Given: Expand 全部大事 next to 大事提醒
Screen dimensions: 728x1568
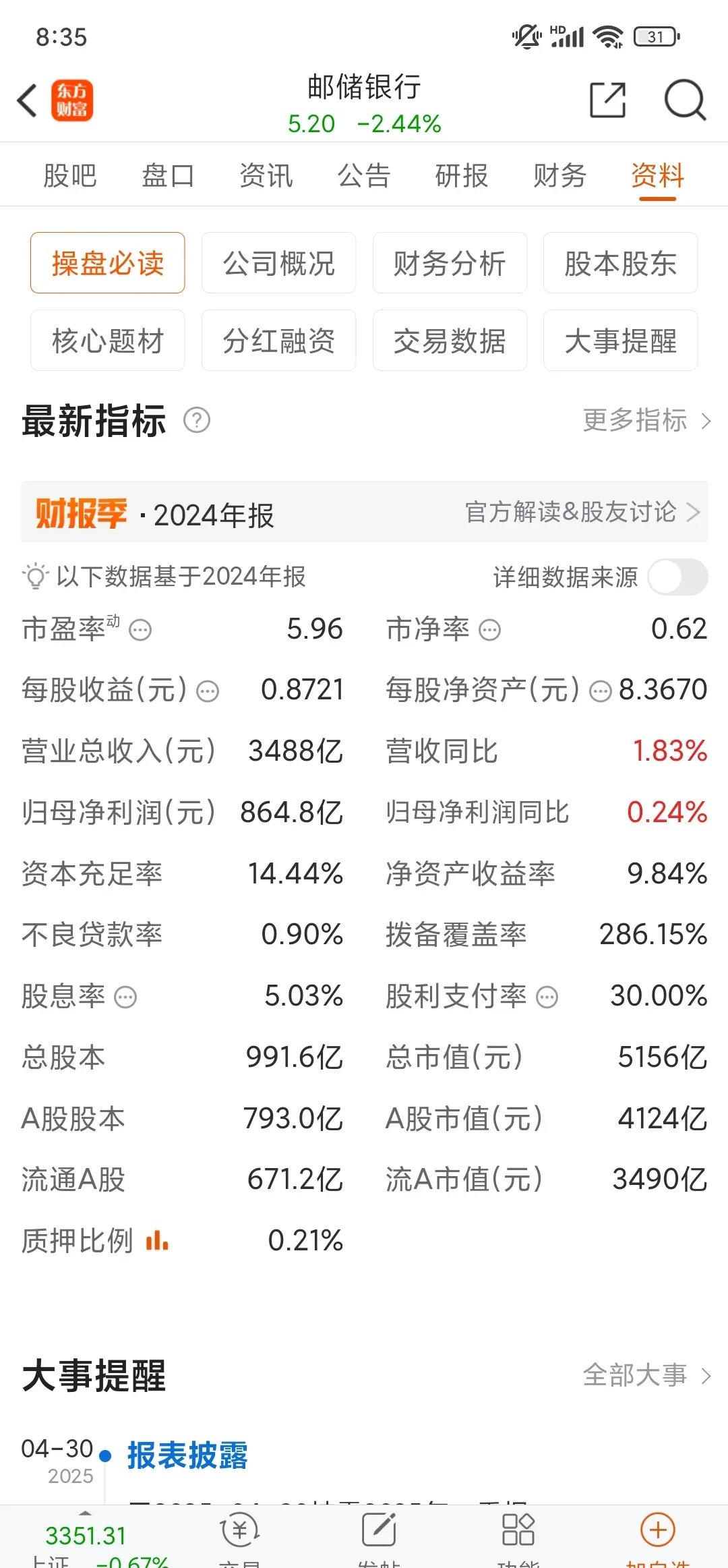Looking at the screenshot, I should 647,1376.
